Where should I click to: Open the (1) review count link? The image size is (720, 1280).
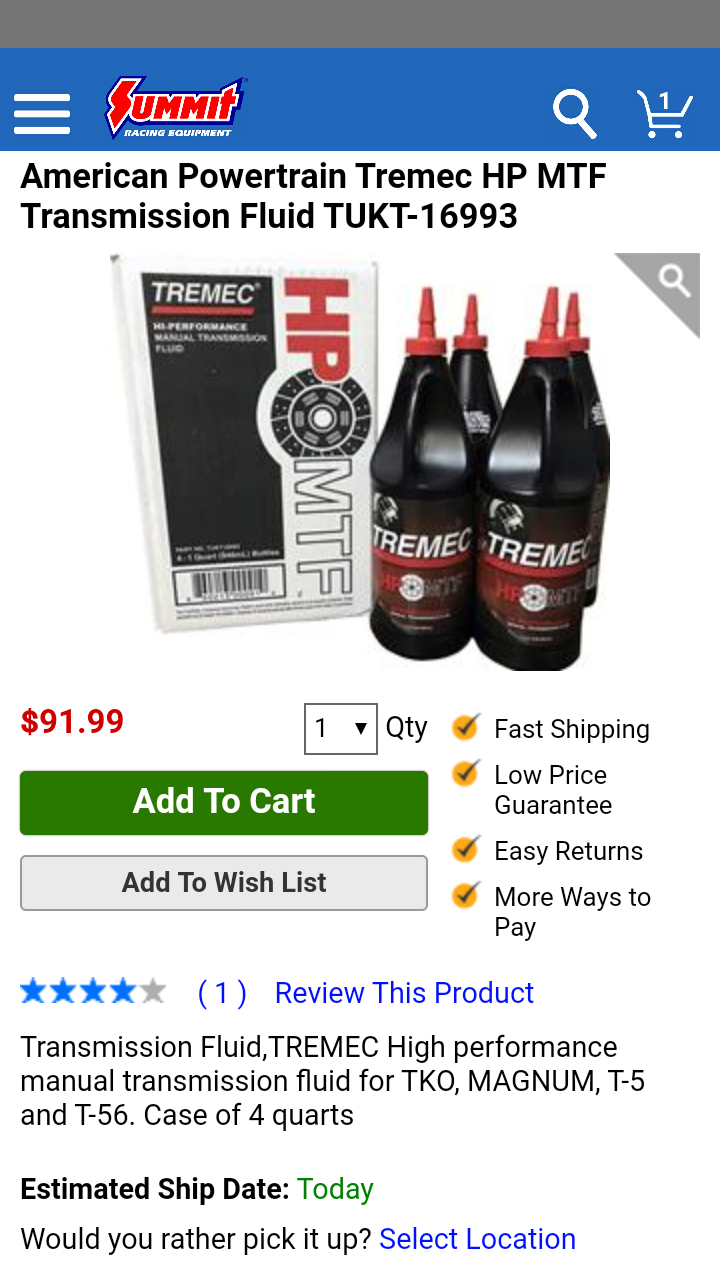pyautogui.click(x=222, y=993)
